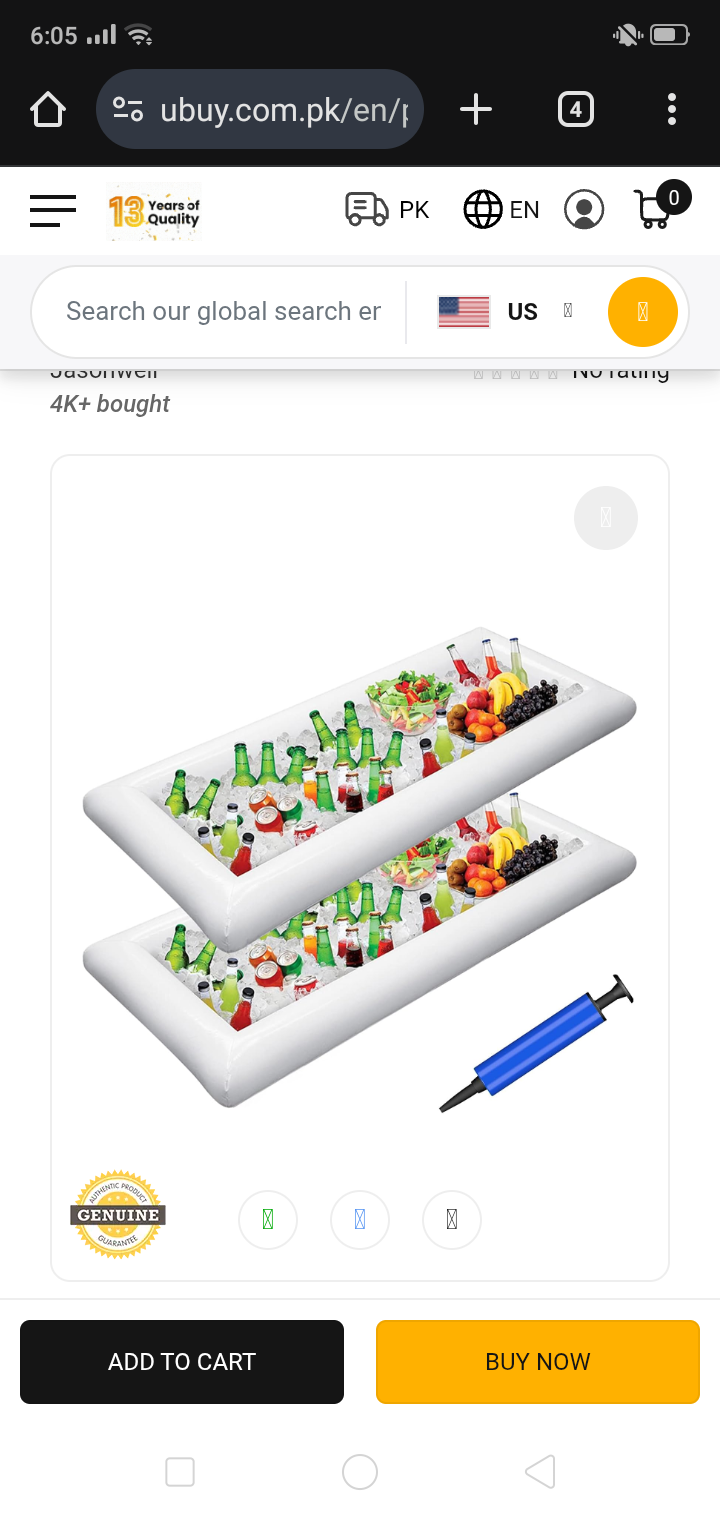Tap the orange search button
Image resolution: width=720 pixels, height=1520 pixels.
(x=642, y=312)
